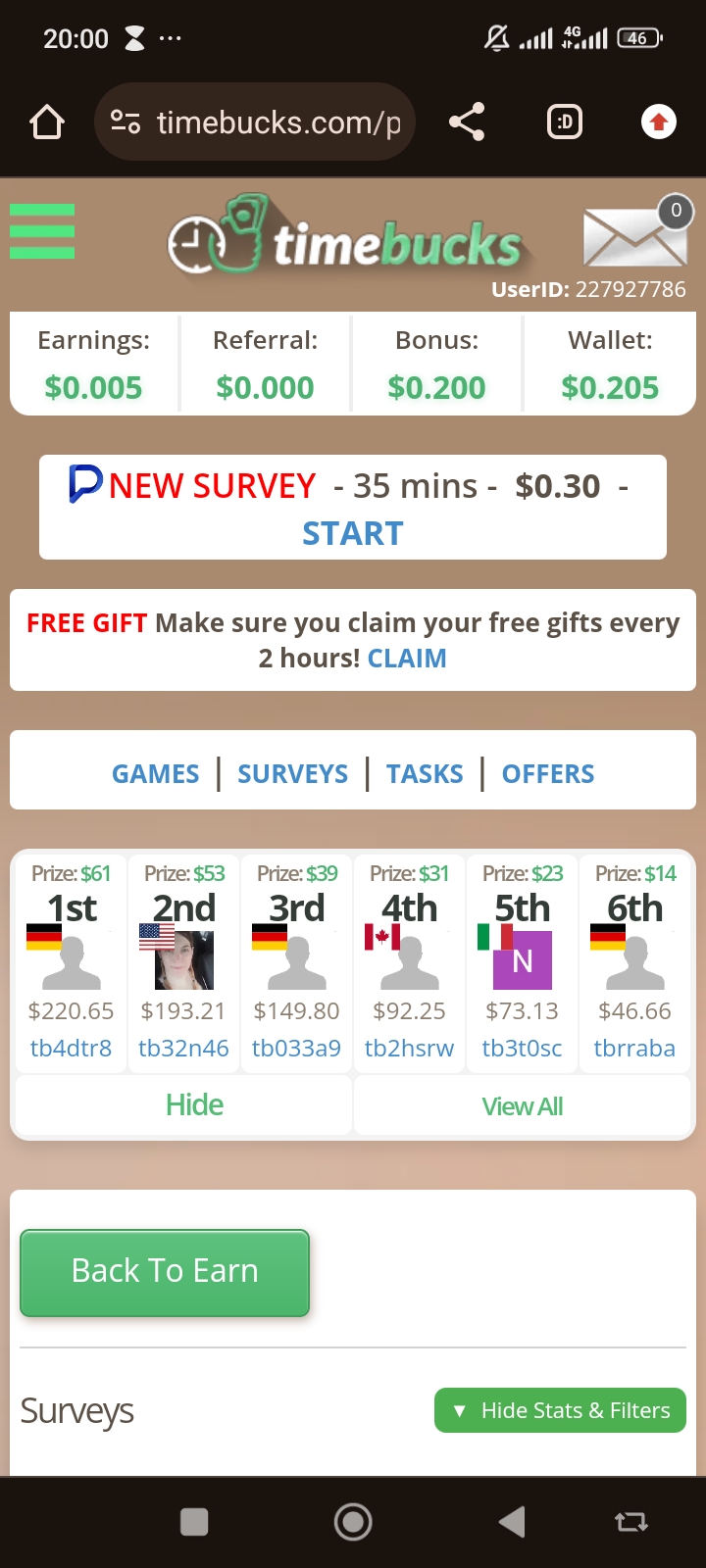
Task: Start the new $0.30 survey
Action: tap(352, 533)
